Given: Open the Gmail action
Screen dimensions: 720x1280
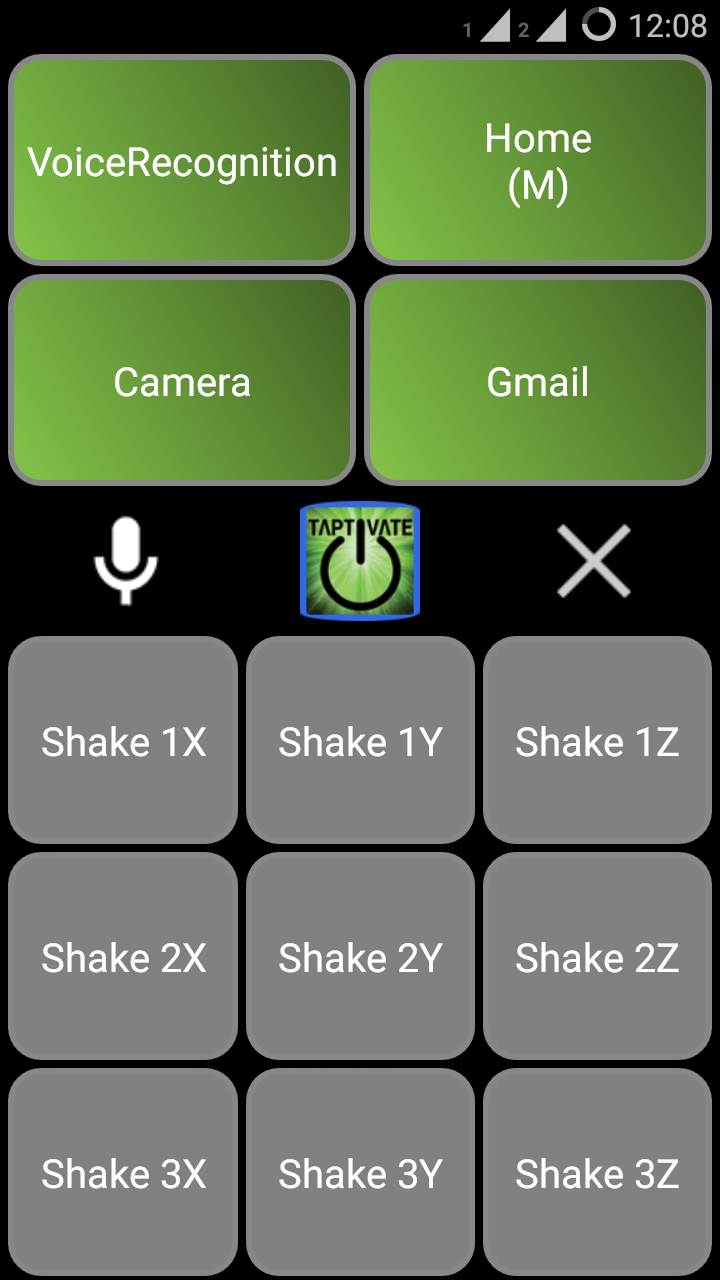Looking at the screenshot, I should [x=538, y=380].
